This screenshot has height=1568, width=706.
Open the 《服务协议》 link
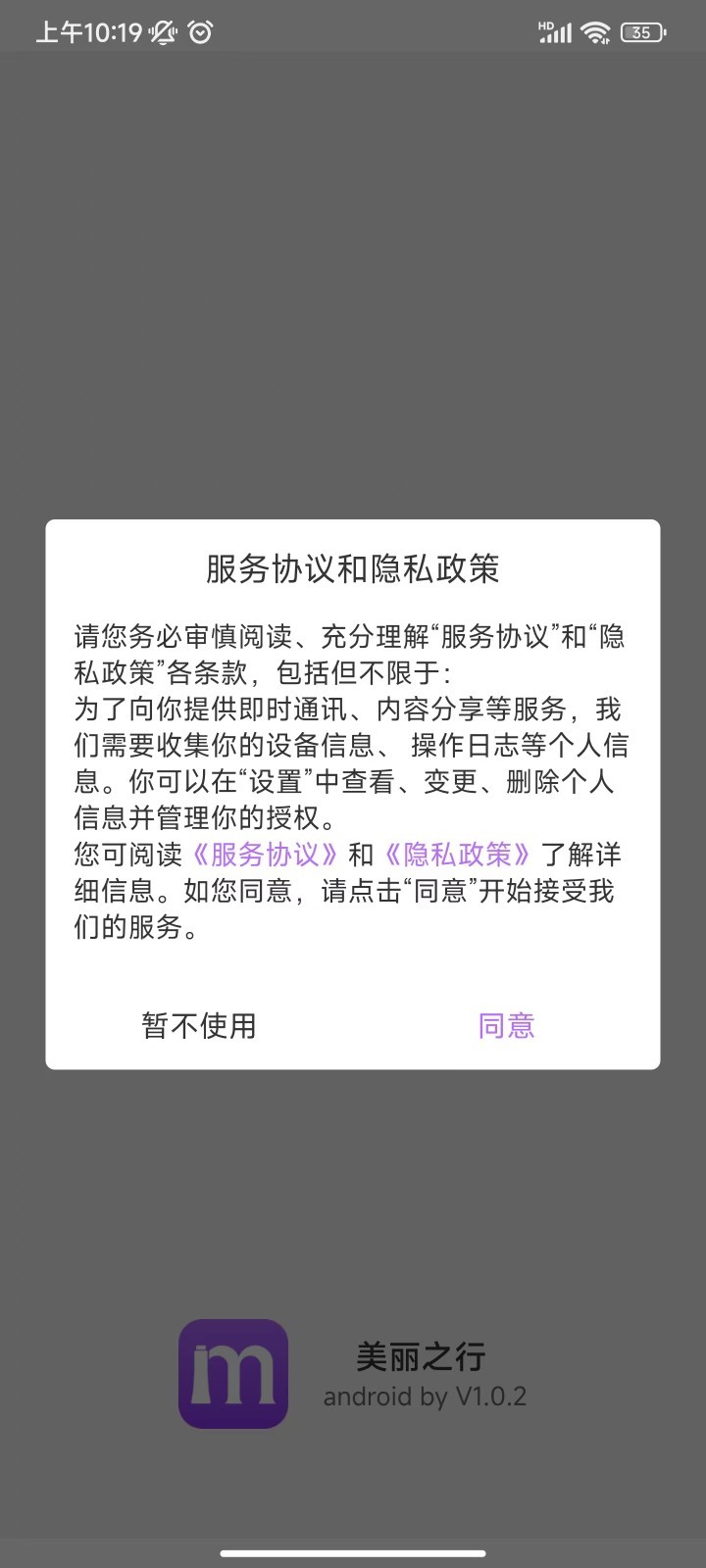click(x=265, y=855)
